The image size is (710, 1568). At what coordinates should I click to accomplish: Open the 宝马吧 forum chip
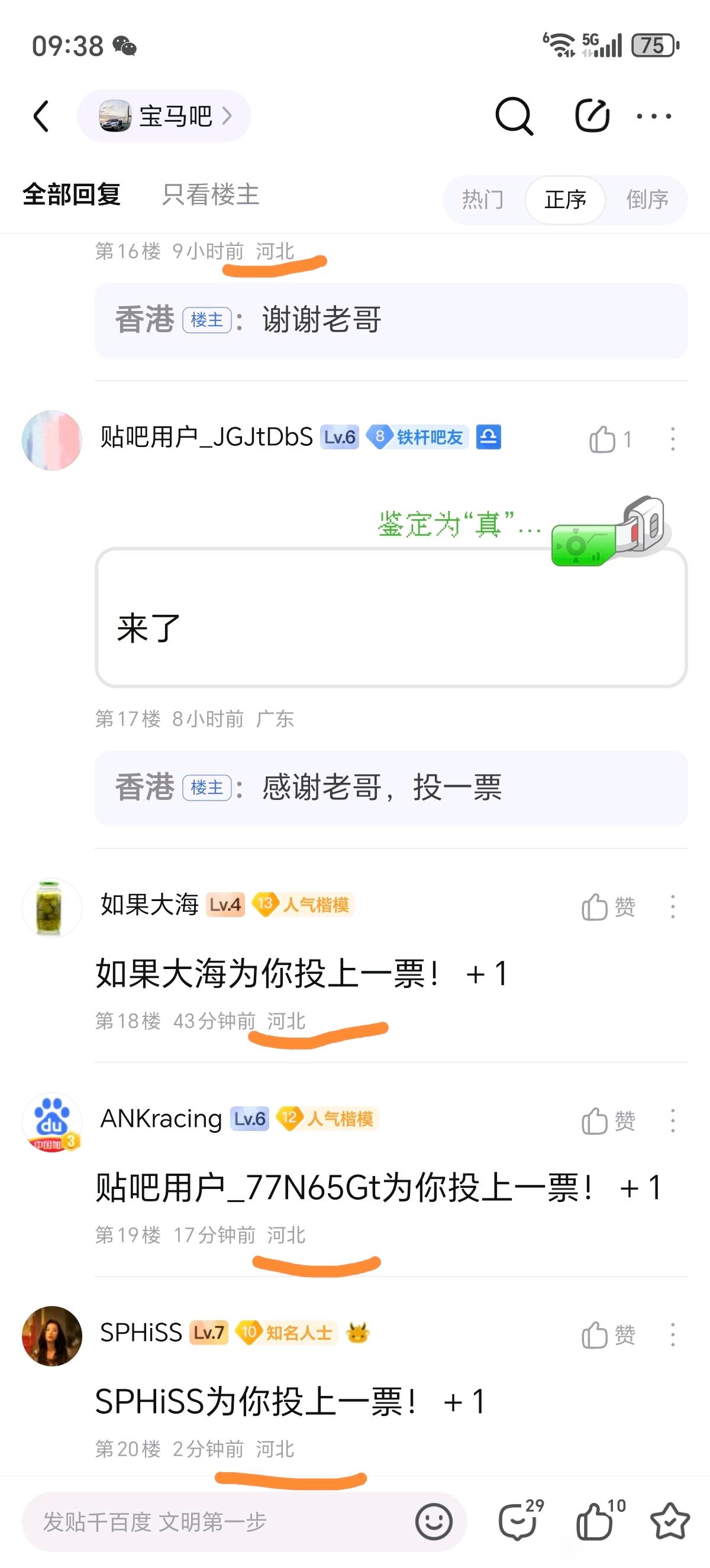(164, 116)
